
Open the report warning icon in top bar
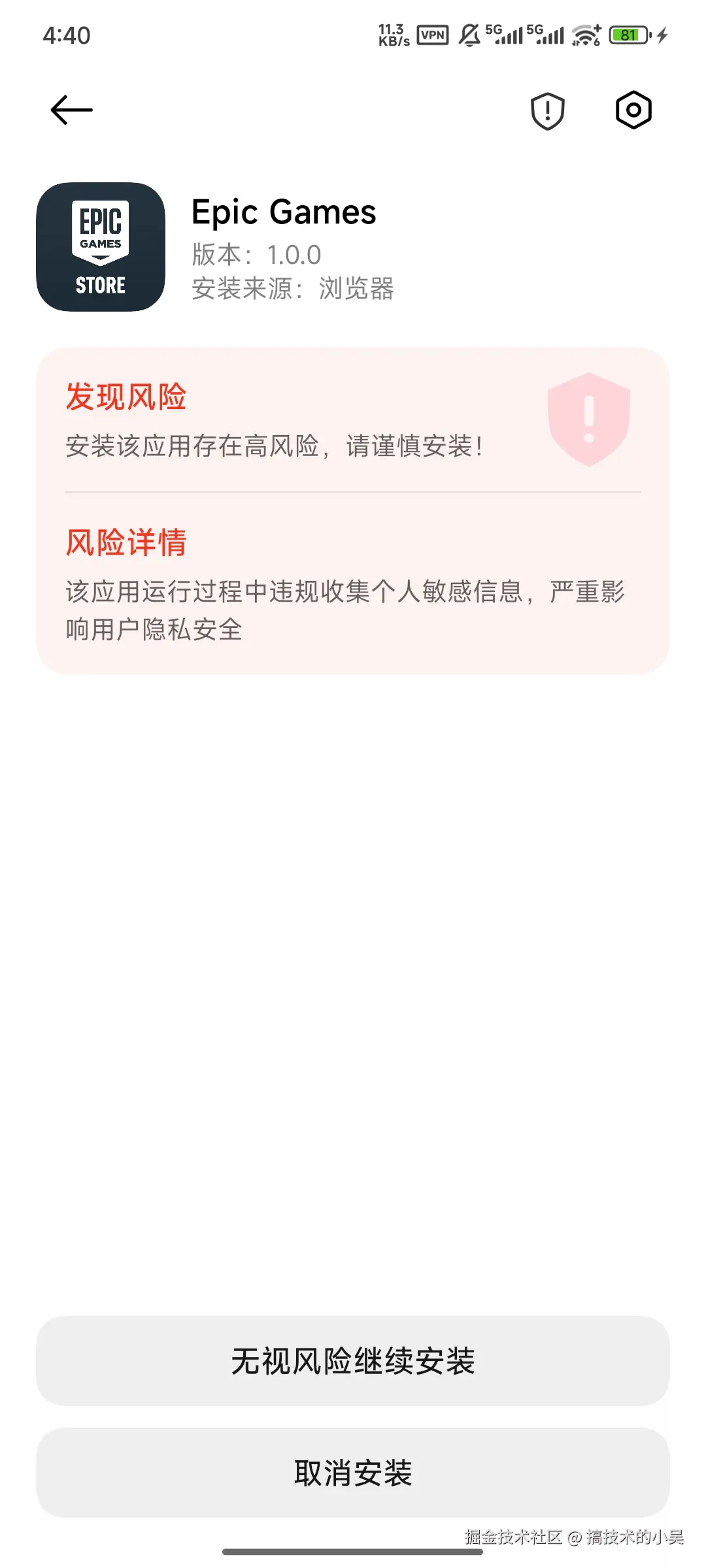click(546, 111)
